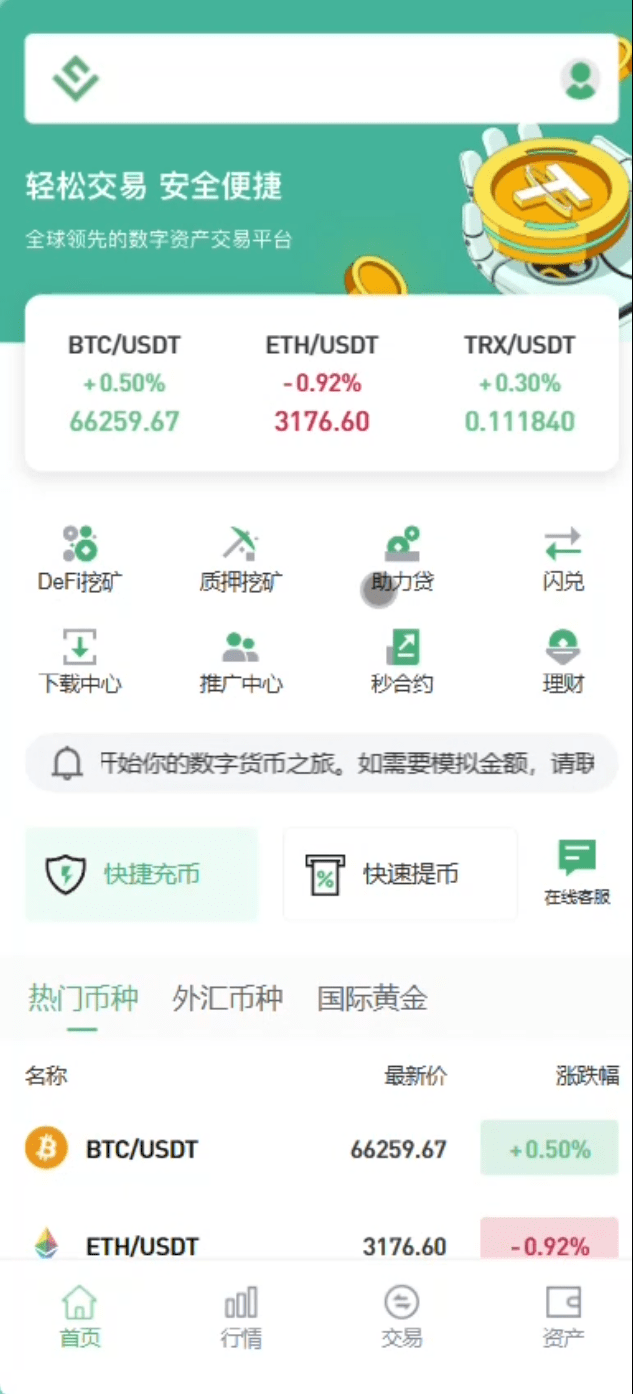Open 下载中心 download center
Screen dimensions: 633x1394
click(x=80, y=661)
